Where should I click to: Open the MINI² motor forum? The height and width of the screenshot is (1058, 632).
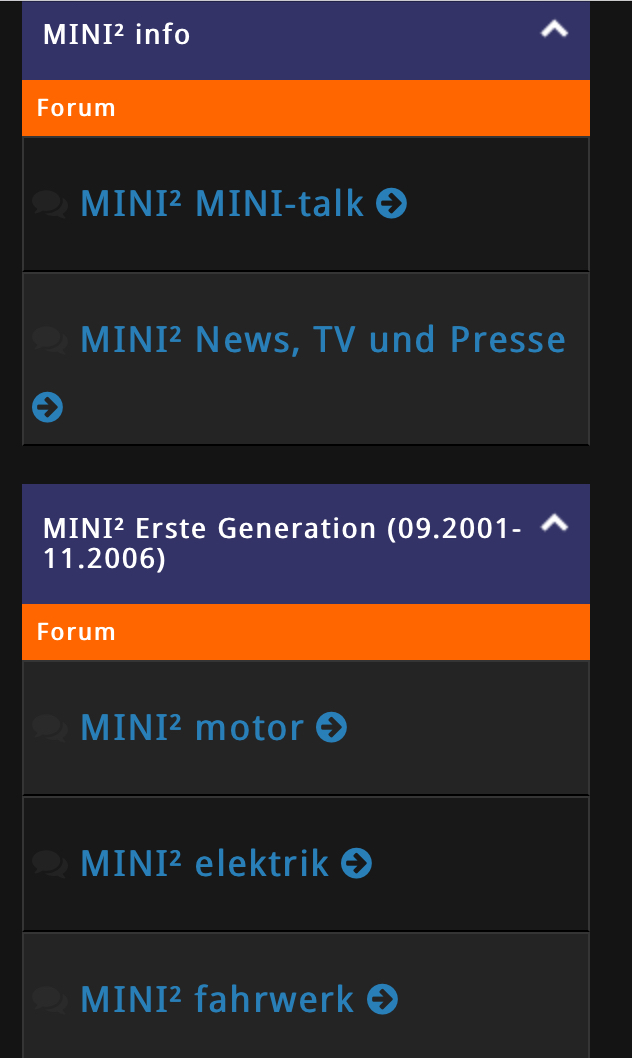click(192, 728)
